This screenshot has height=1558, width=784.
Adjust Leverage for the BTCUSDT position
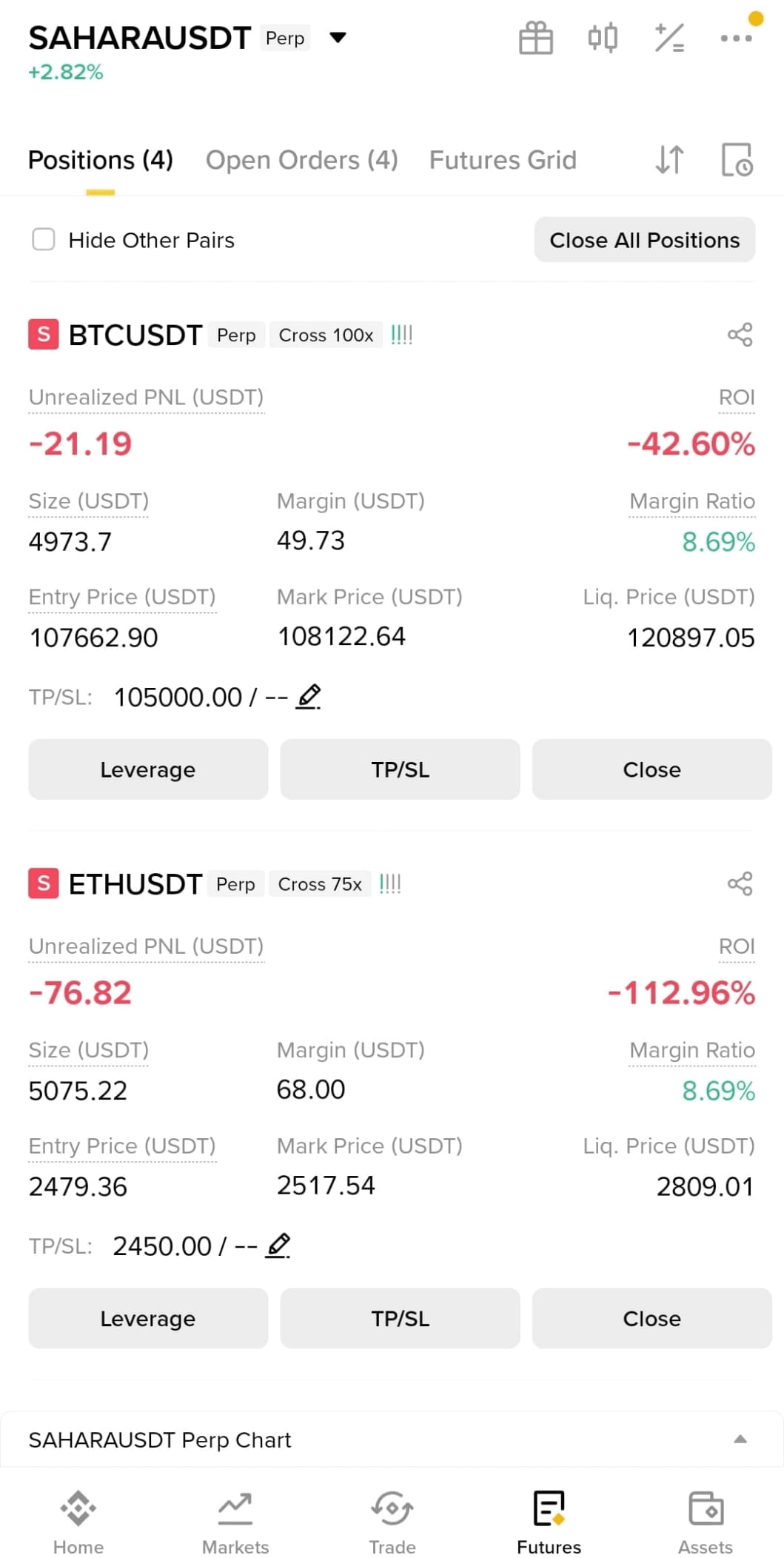pyautogui.click(x=148, y=769)
